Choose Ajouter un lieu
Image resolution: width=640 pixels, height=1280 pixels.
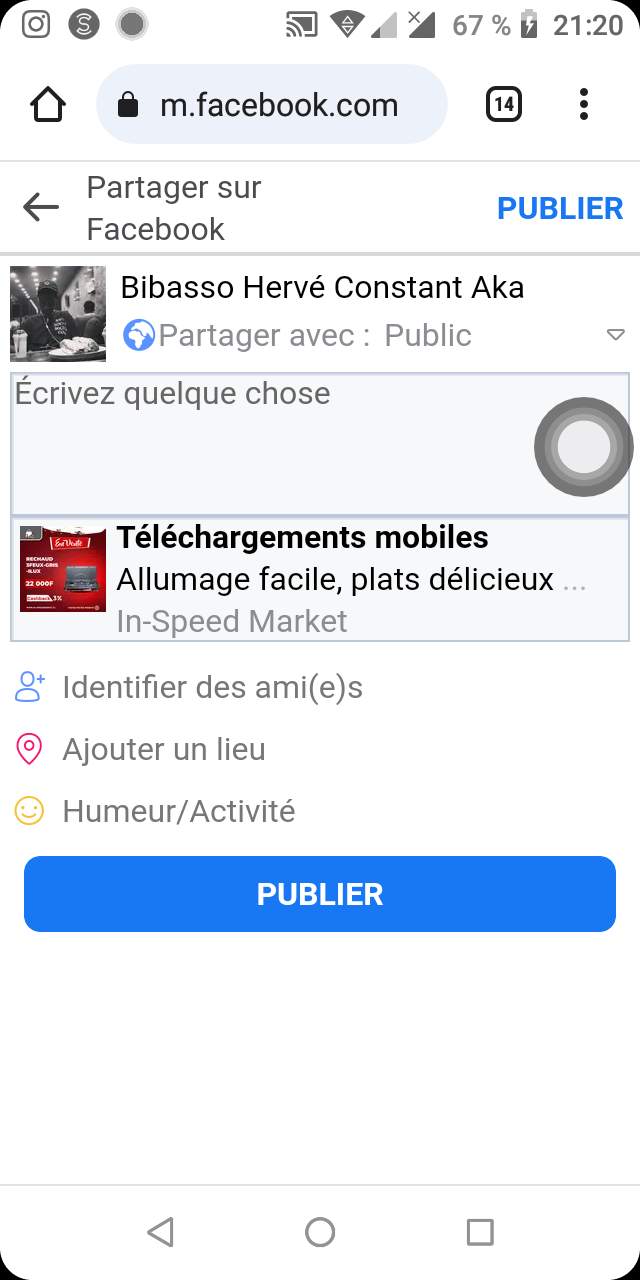(164, 749)
